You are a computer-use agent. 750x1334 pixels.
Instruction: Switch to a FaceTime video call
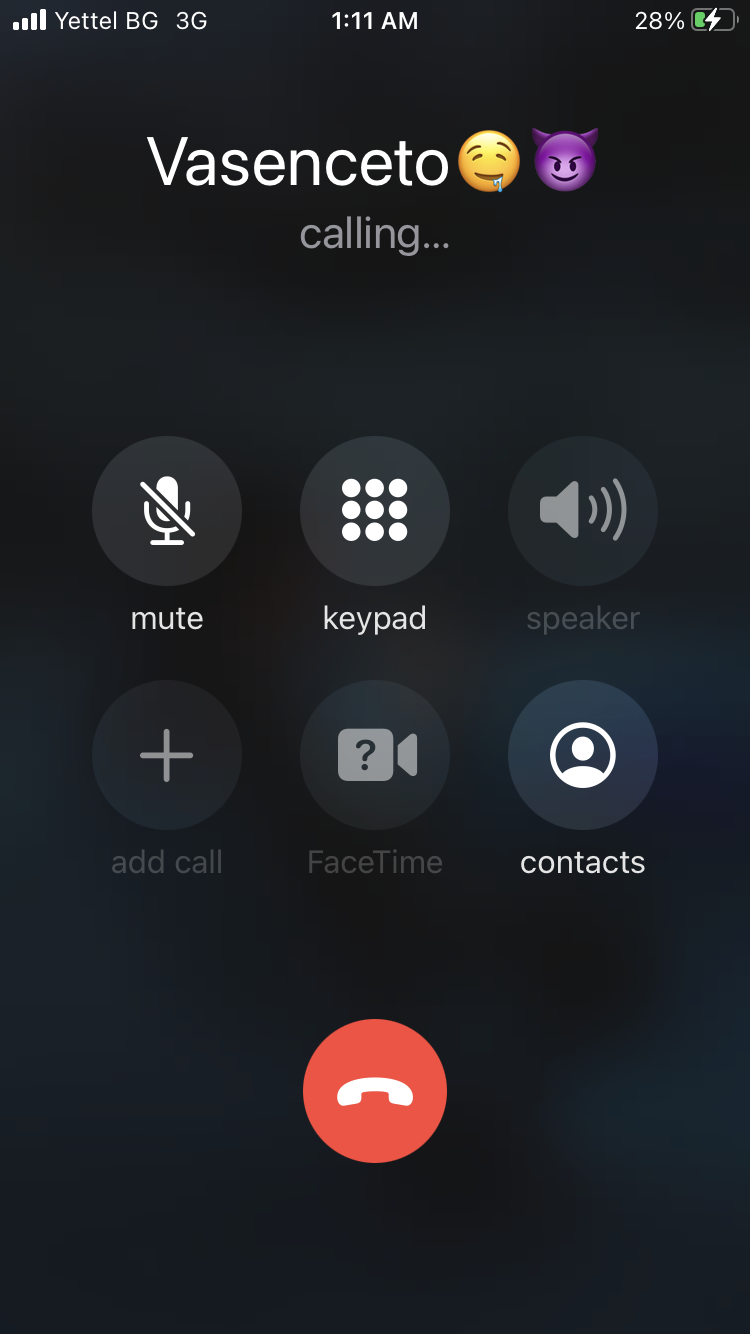375,754
